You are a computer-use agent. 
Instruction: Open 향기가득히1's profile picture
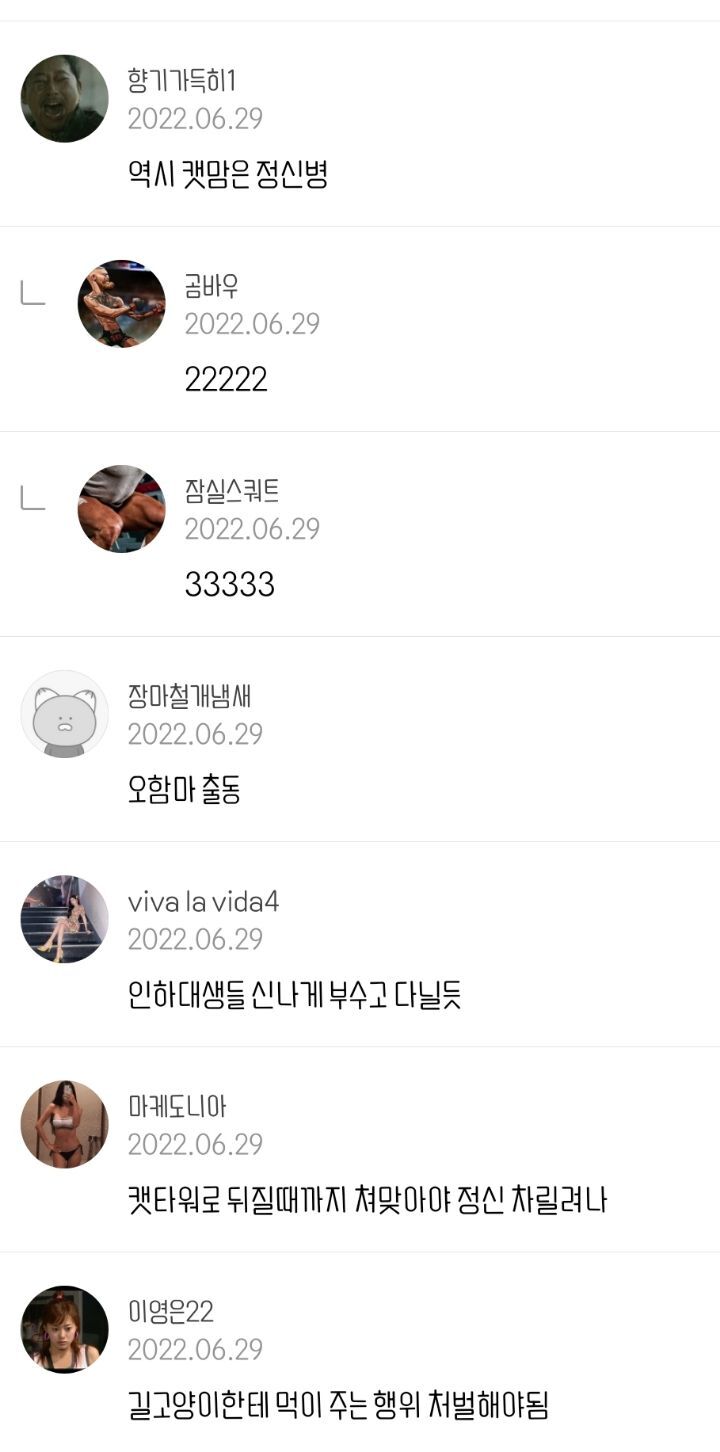(x=64, y=99)
